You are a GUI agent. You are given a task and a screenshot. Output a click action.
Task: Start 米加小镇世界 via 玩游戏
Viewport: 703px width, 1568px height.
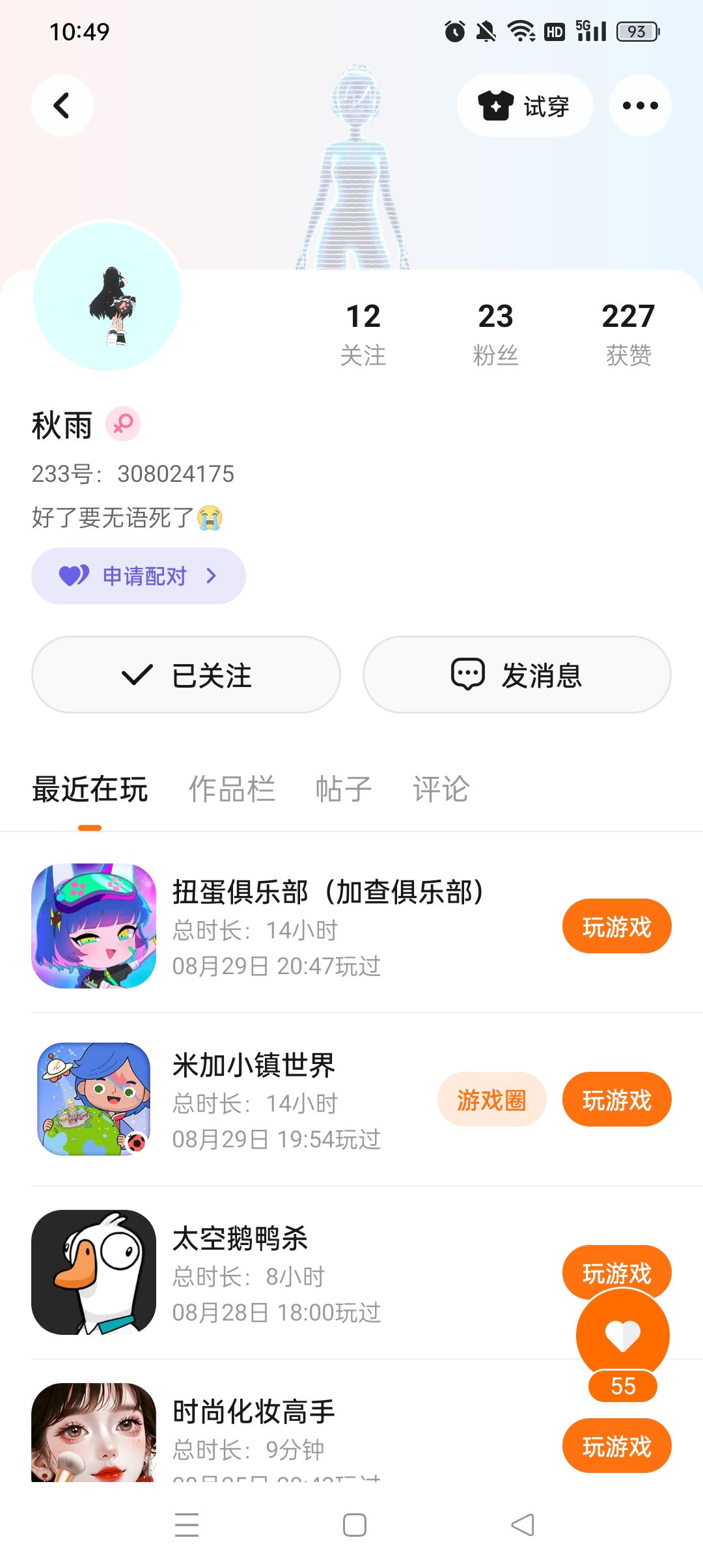click(616, 1100)
